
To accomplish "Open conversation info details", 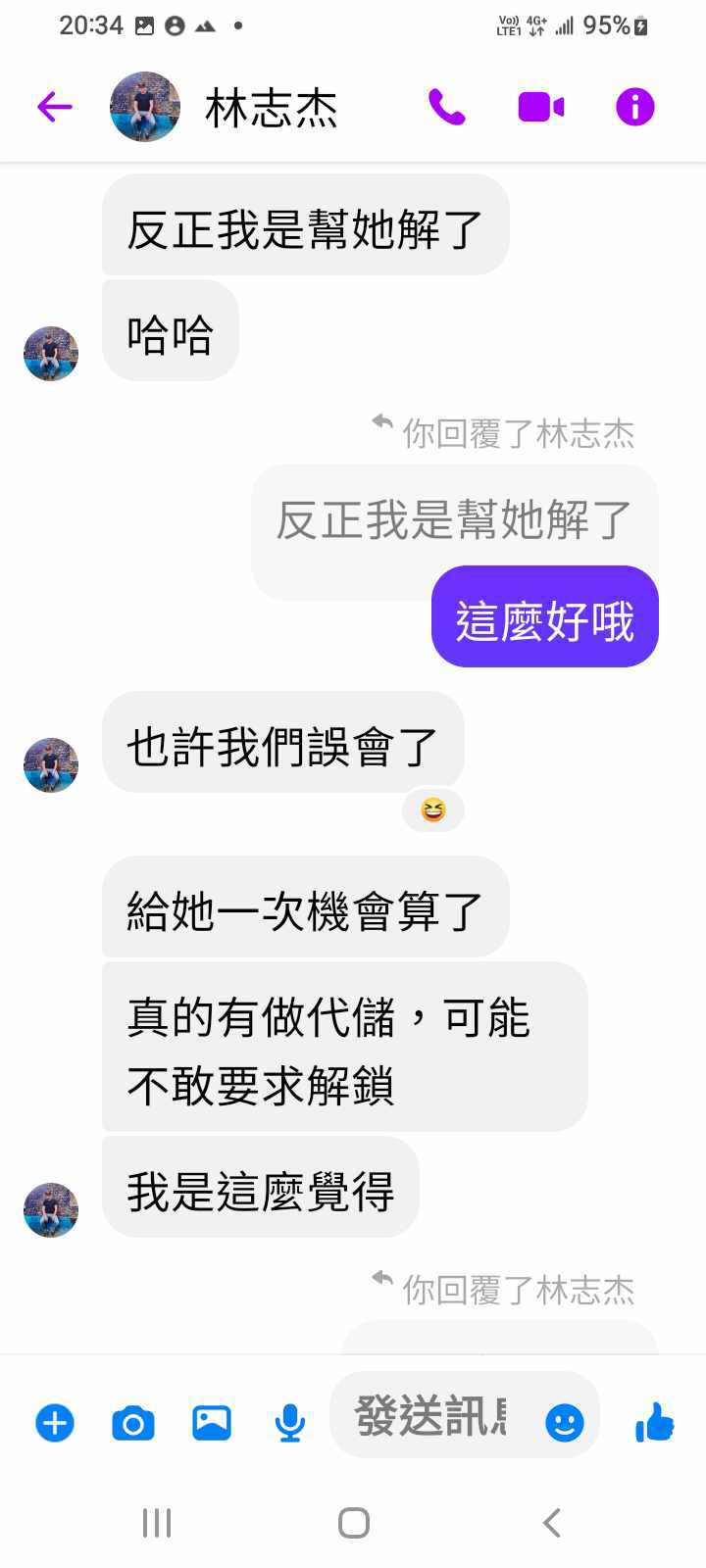I will pos(634,106).
